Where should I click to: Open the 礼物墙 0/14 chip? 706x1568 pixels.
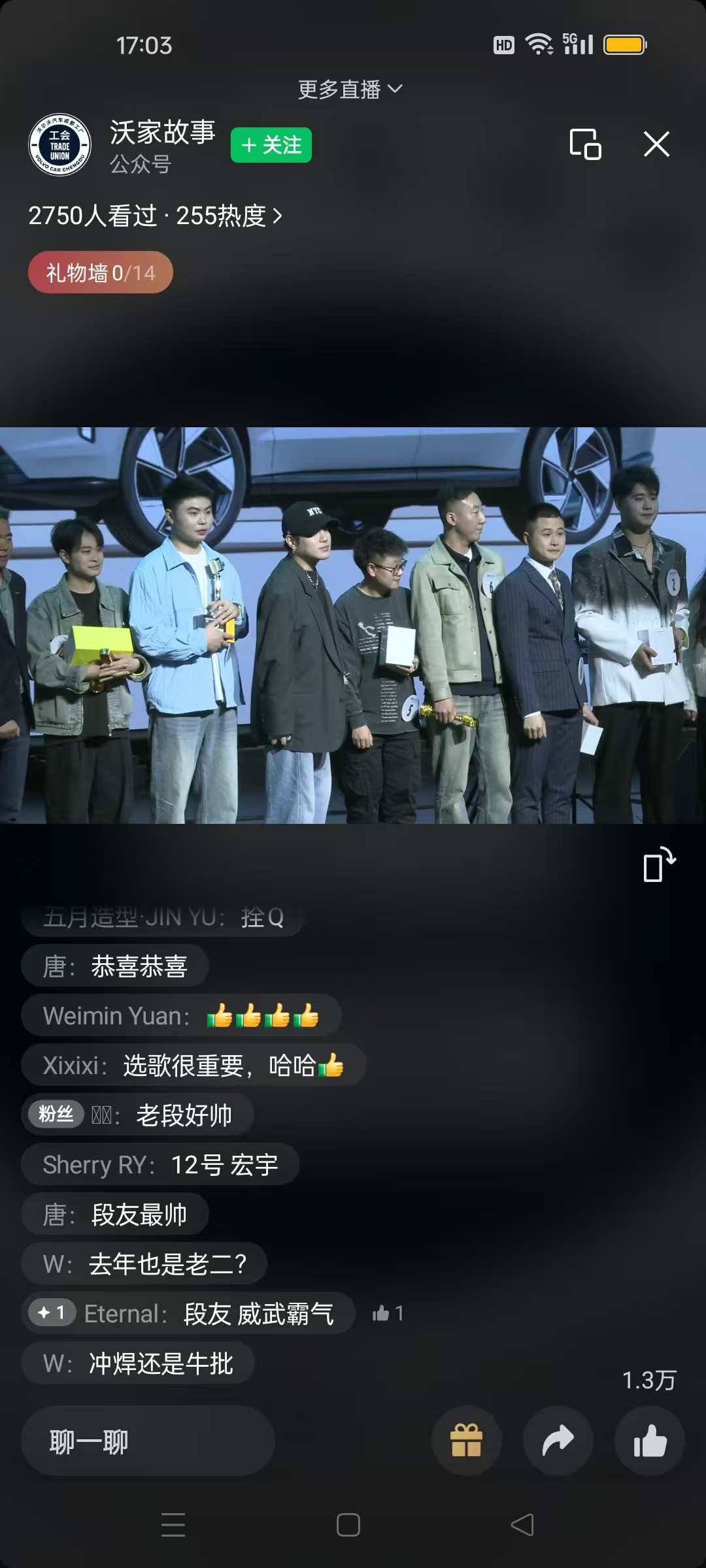pos(101,272)
